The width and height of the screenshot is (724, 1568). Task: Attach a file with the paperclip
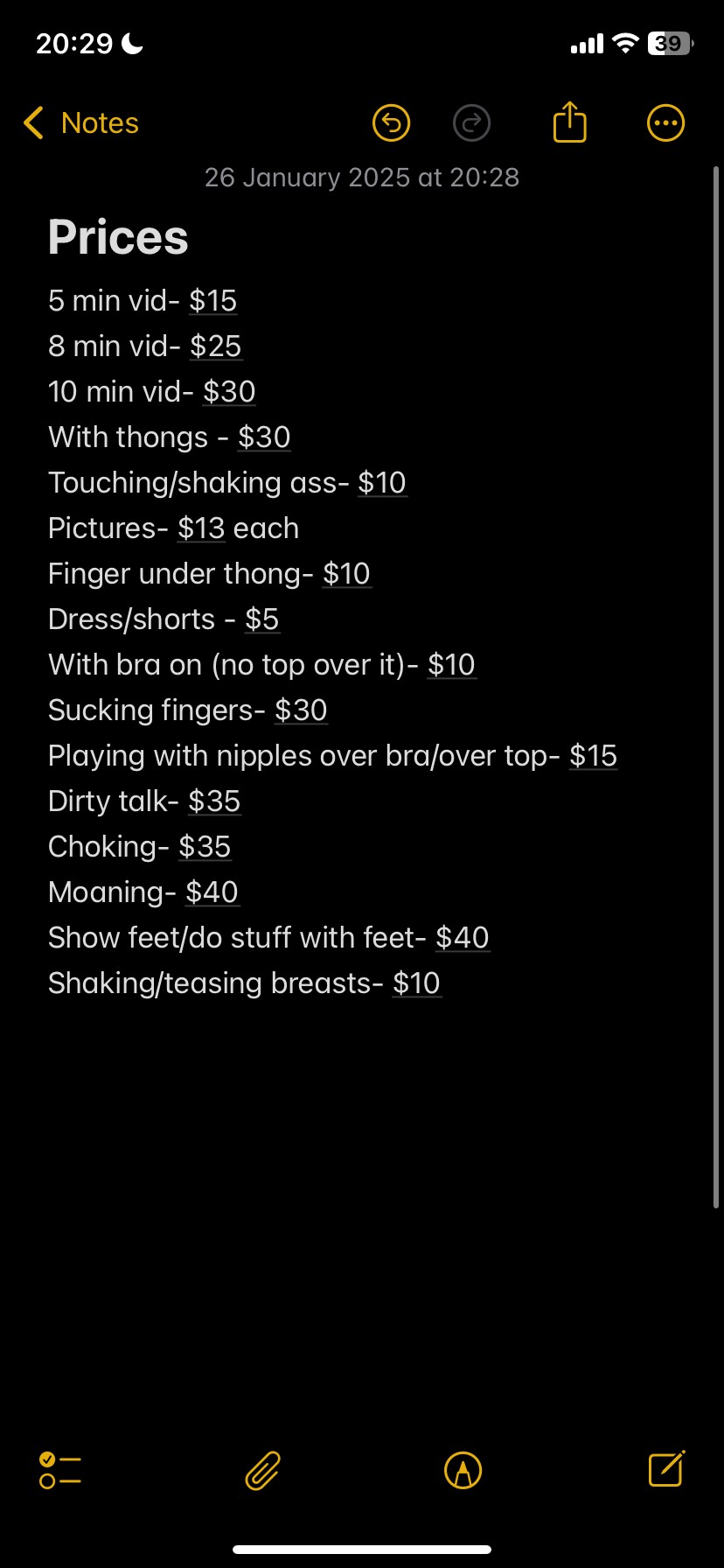tap(262, 1471)
